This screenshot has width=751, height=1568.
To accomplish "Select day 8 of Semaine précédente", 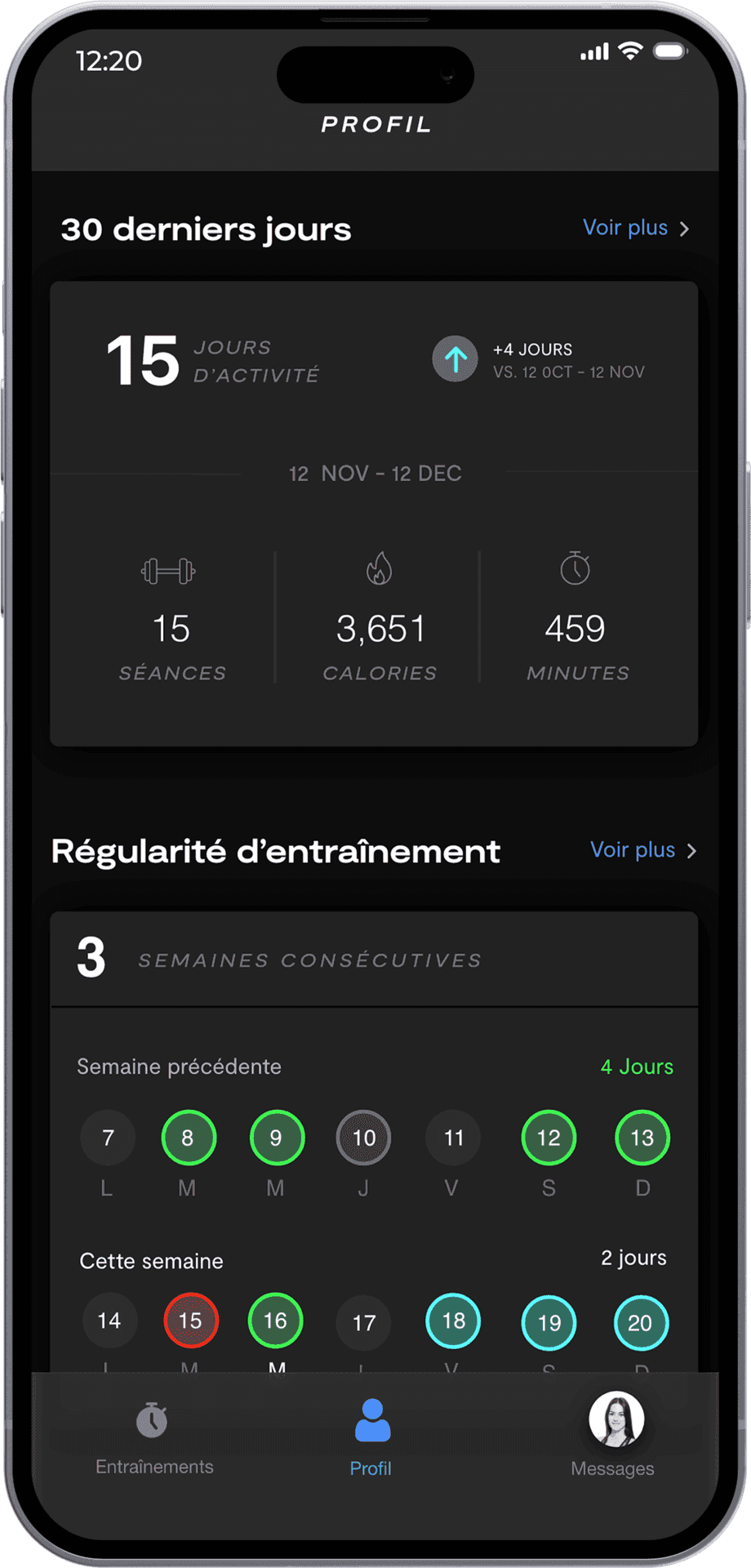I will tap(189, 1138).
